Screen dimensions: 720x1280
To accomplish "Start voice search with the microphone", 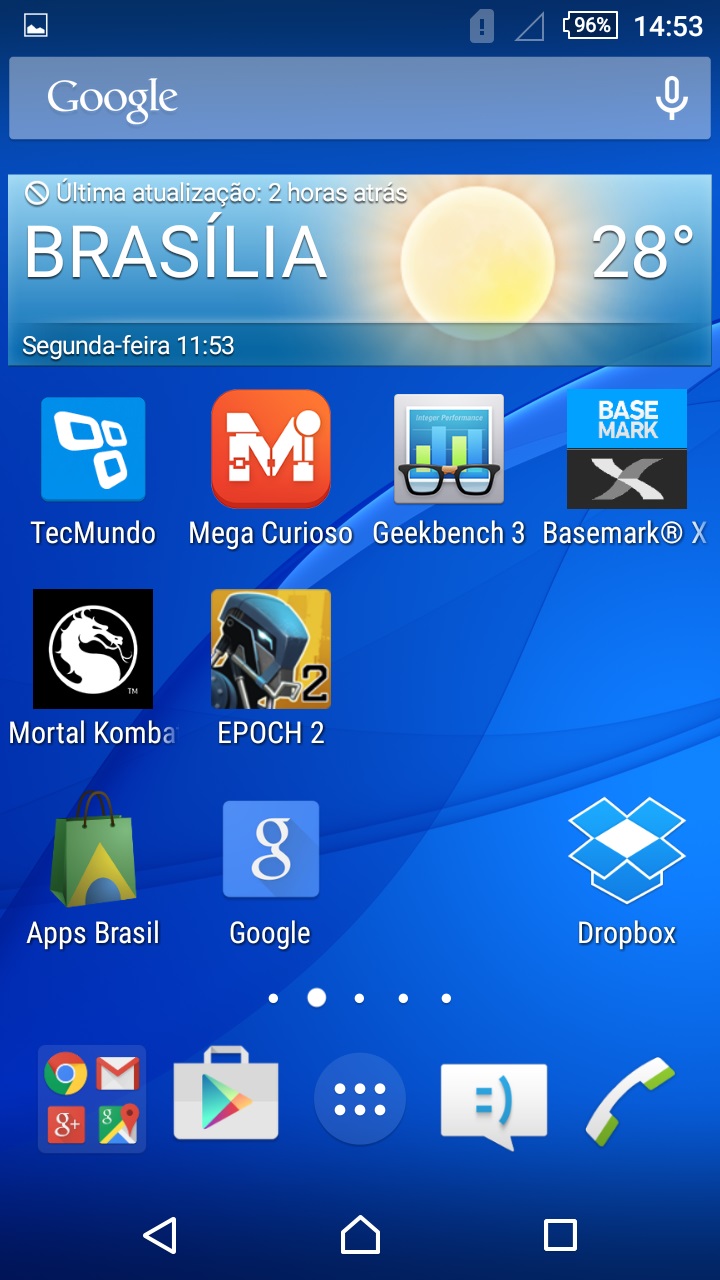I will (671, 98).
